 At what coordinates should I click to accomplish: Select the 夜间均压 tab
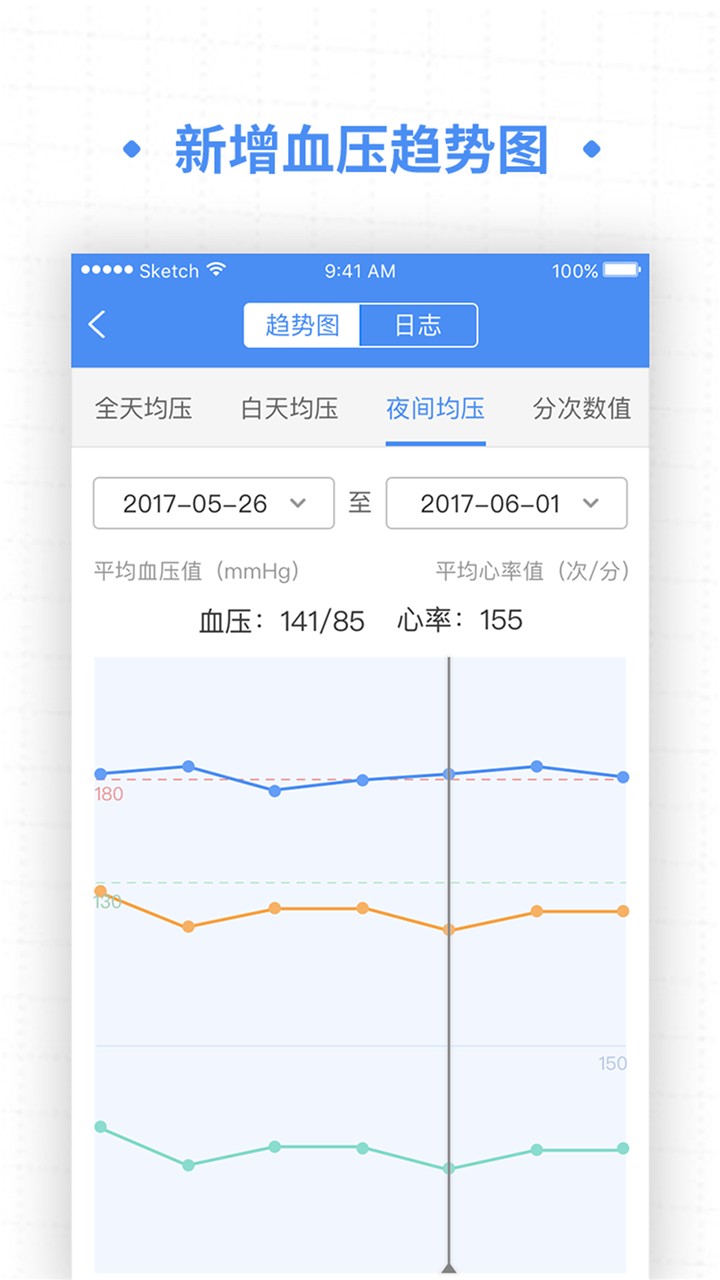(x=434, y=408)
